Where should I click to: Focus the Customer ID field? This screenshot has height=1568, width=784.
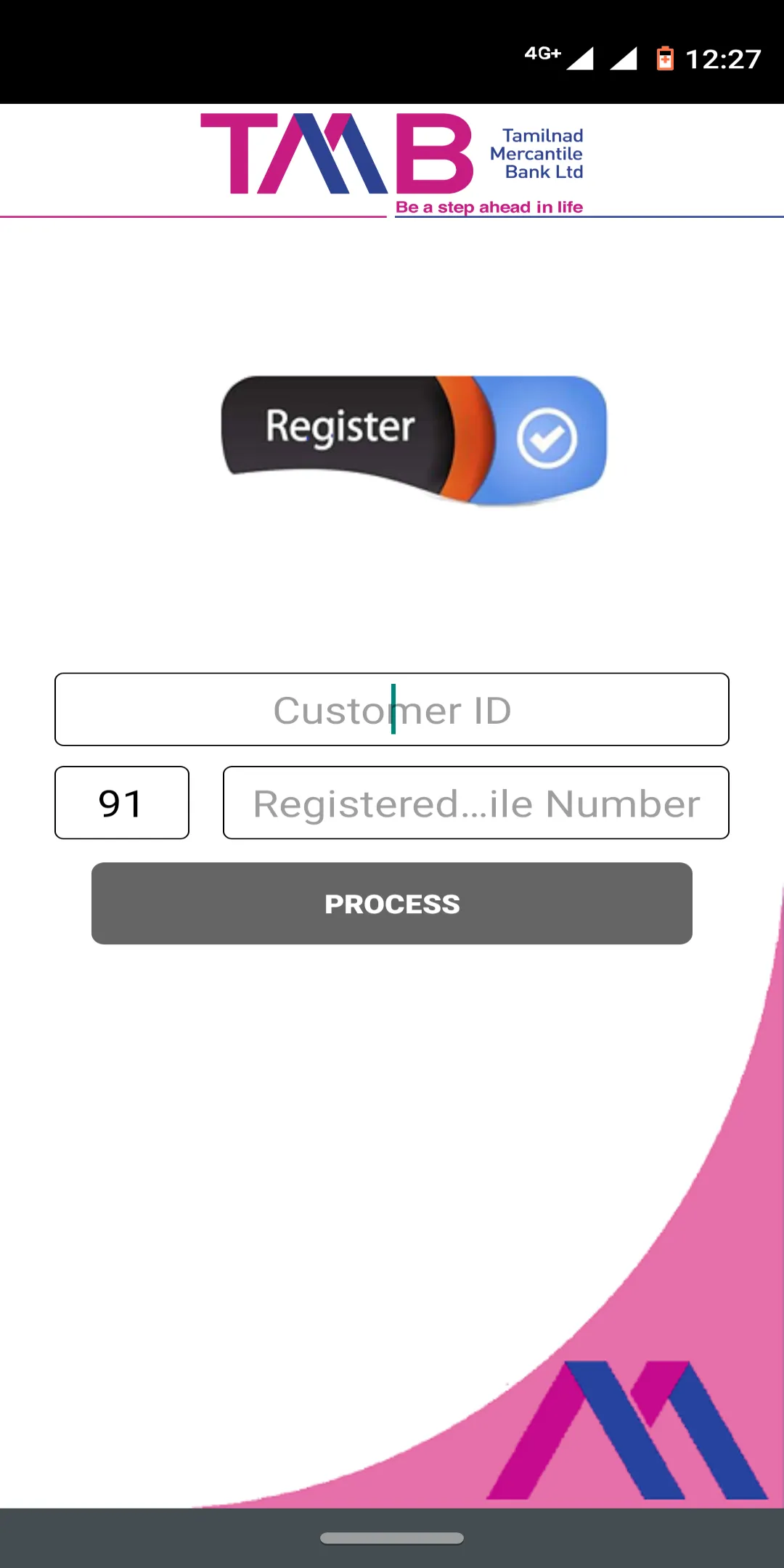(x=392, y=709)
